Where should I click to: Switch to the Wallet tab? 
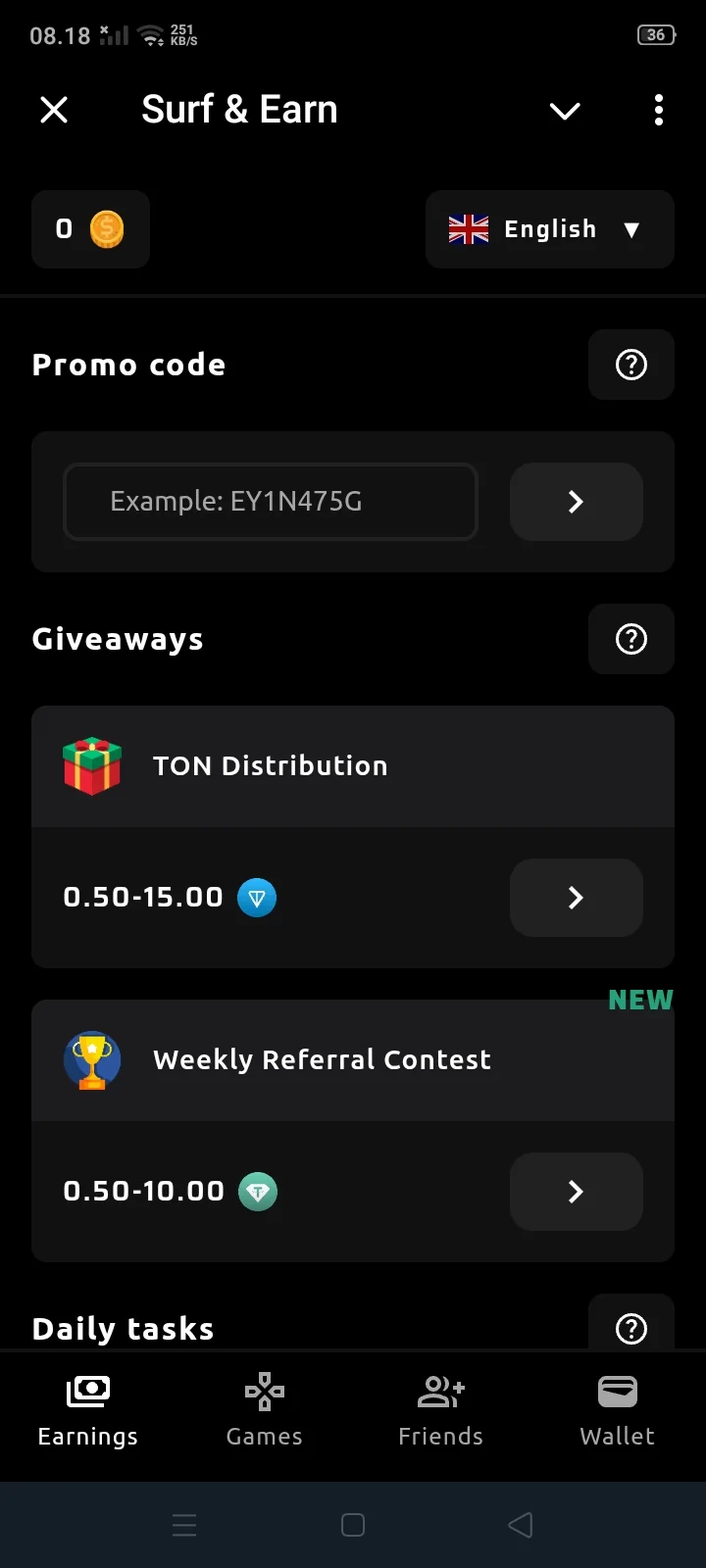617,1411
